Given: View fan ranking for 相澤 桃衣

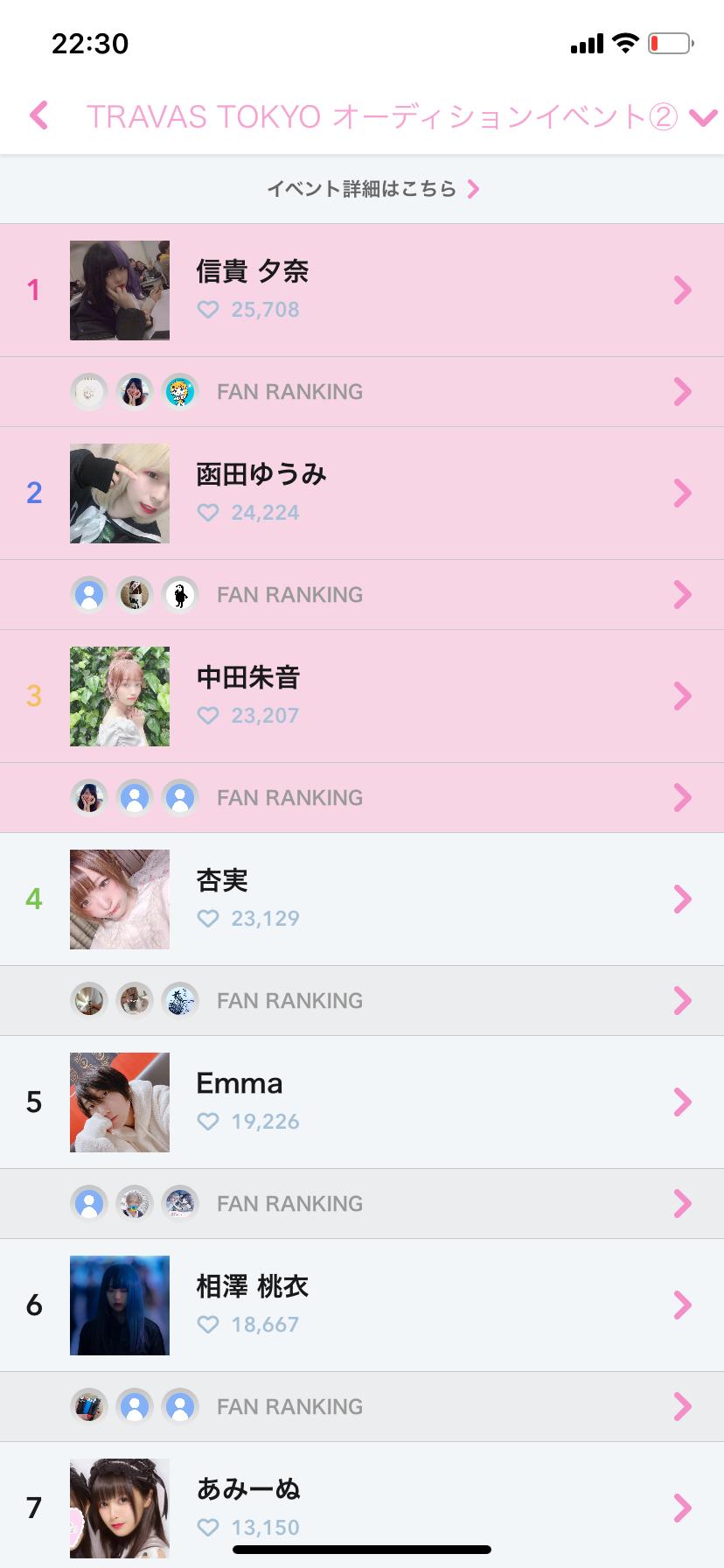Looking at the screenshot, I should tap(362, 1407).
